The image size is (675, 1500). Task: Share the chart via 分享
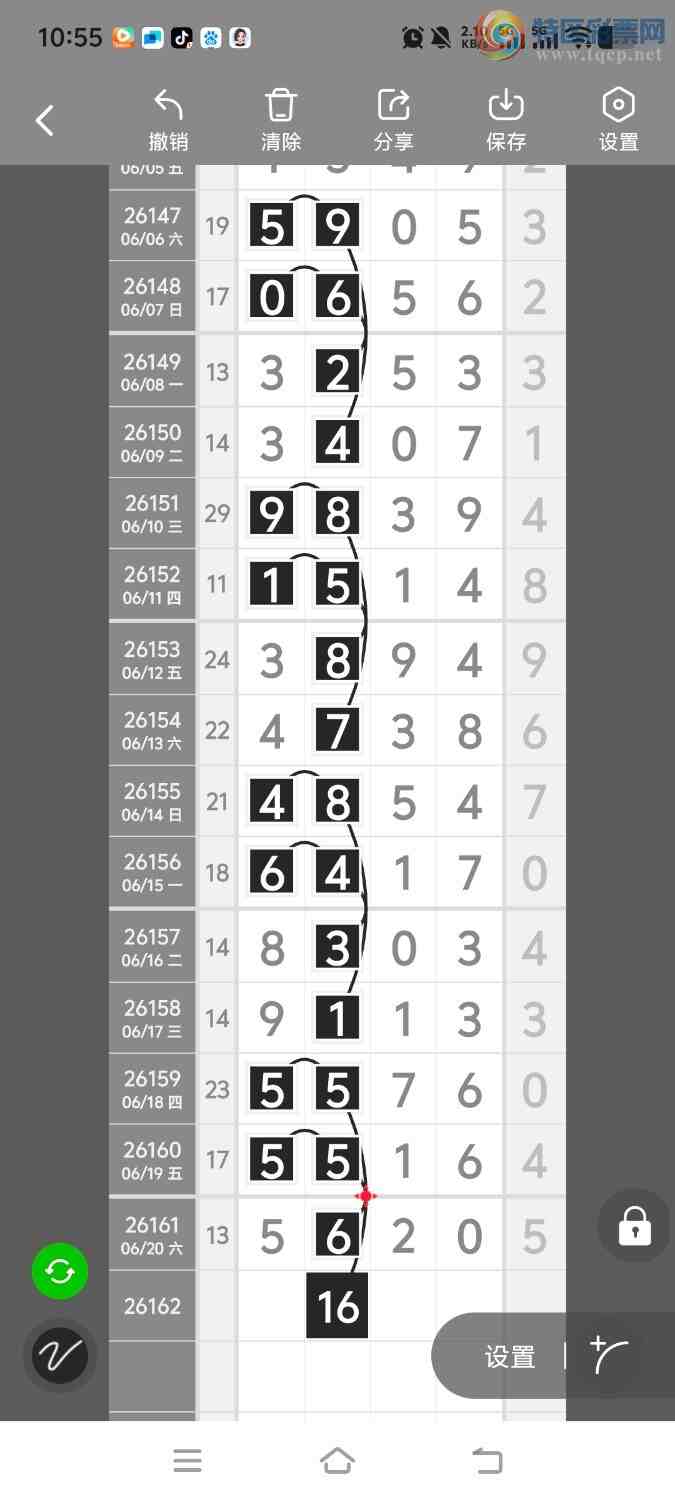point(393,120)
